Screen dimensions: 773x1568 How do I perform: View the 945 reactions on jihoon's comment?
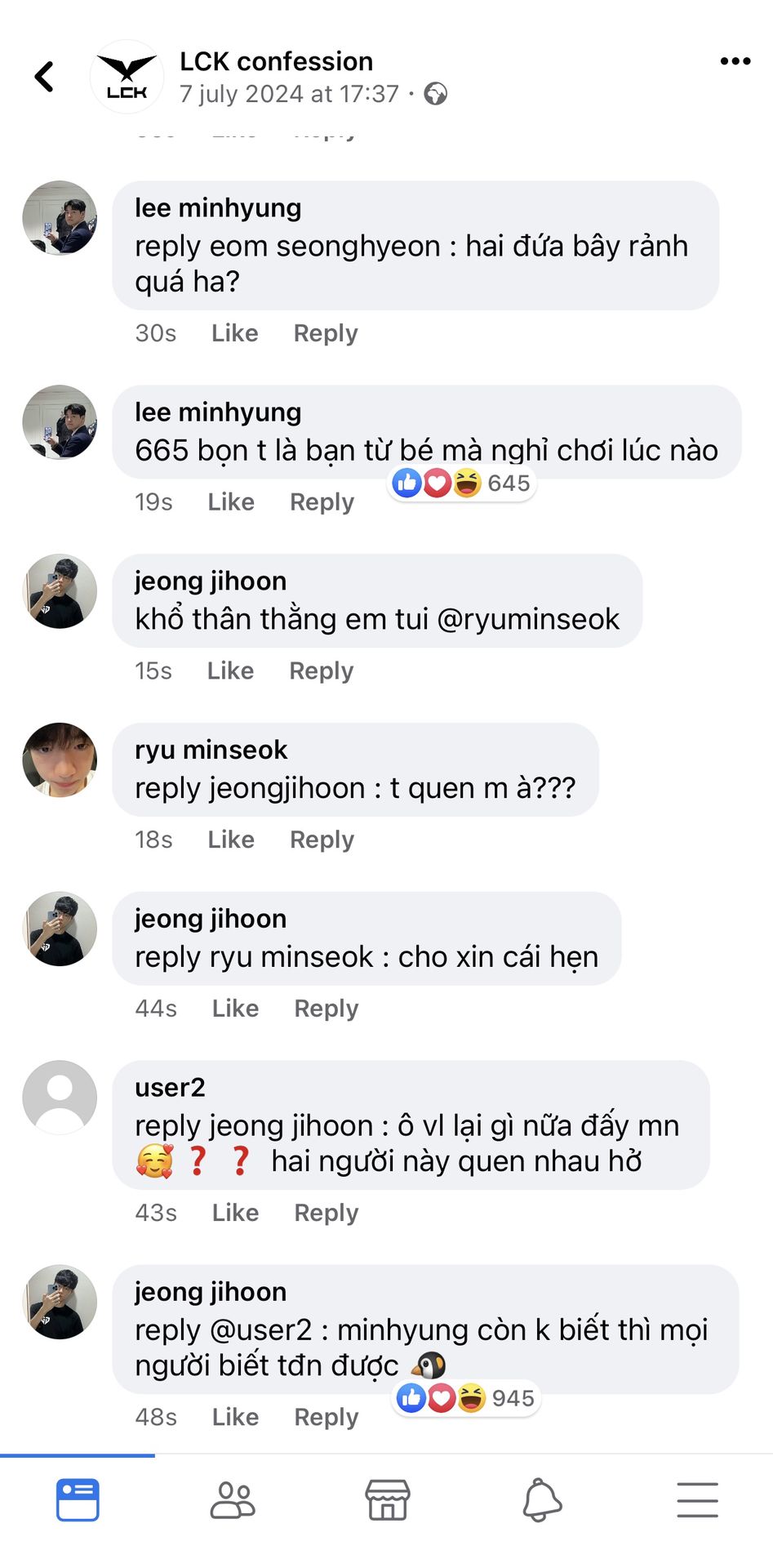tap(466, 1398)
